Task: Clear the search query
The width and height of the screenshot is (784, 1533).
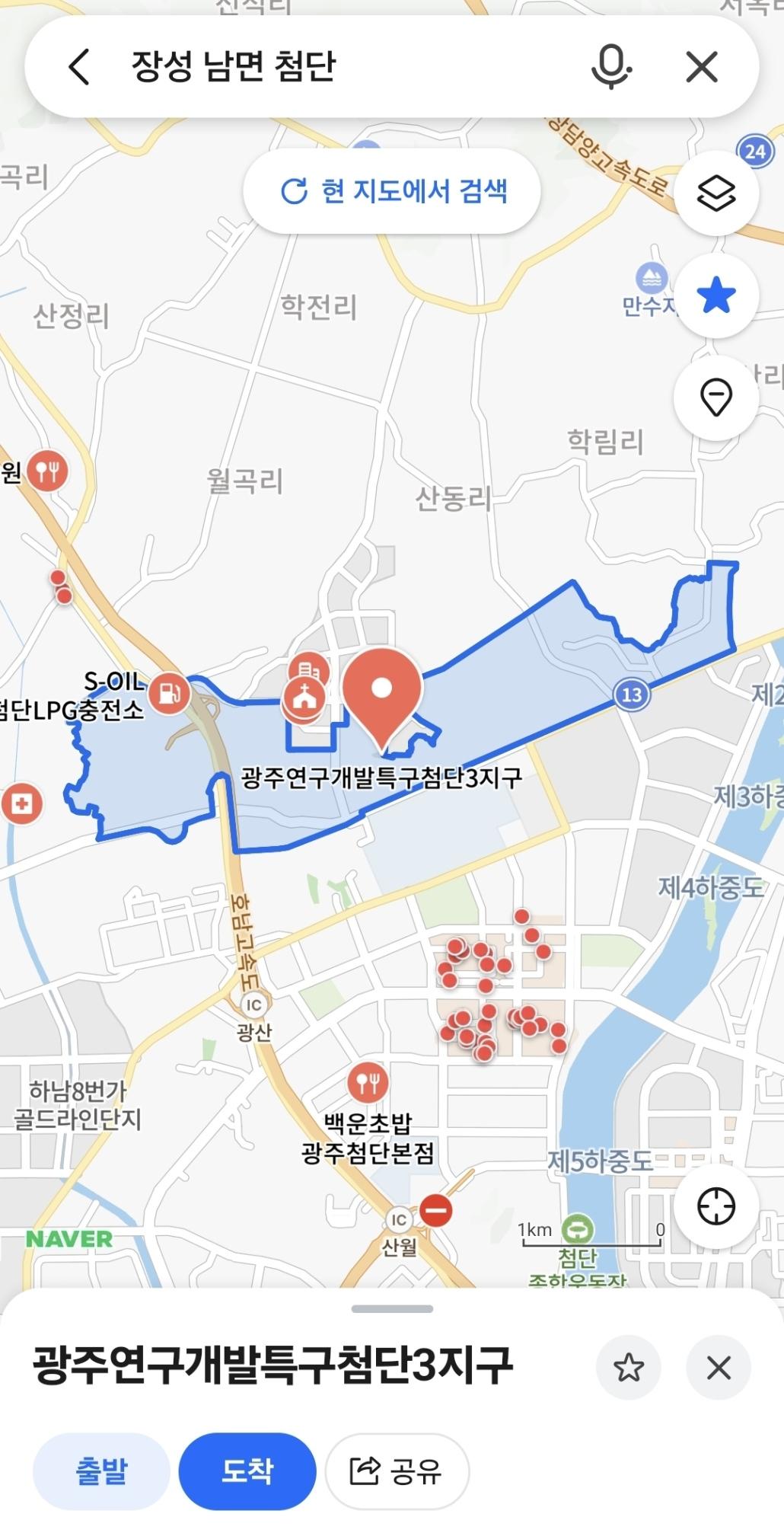Action: 702,67
